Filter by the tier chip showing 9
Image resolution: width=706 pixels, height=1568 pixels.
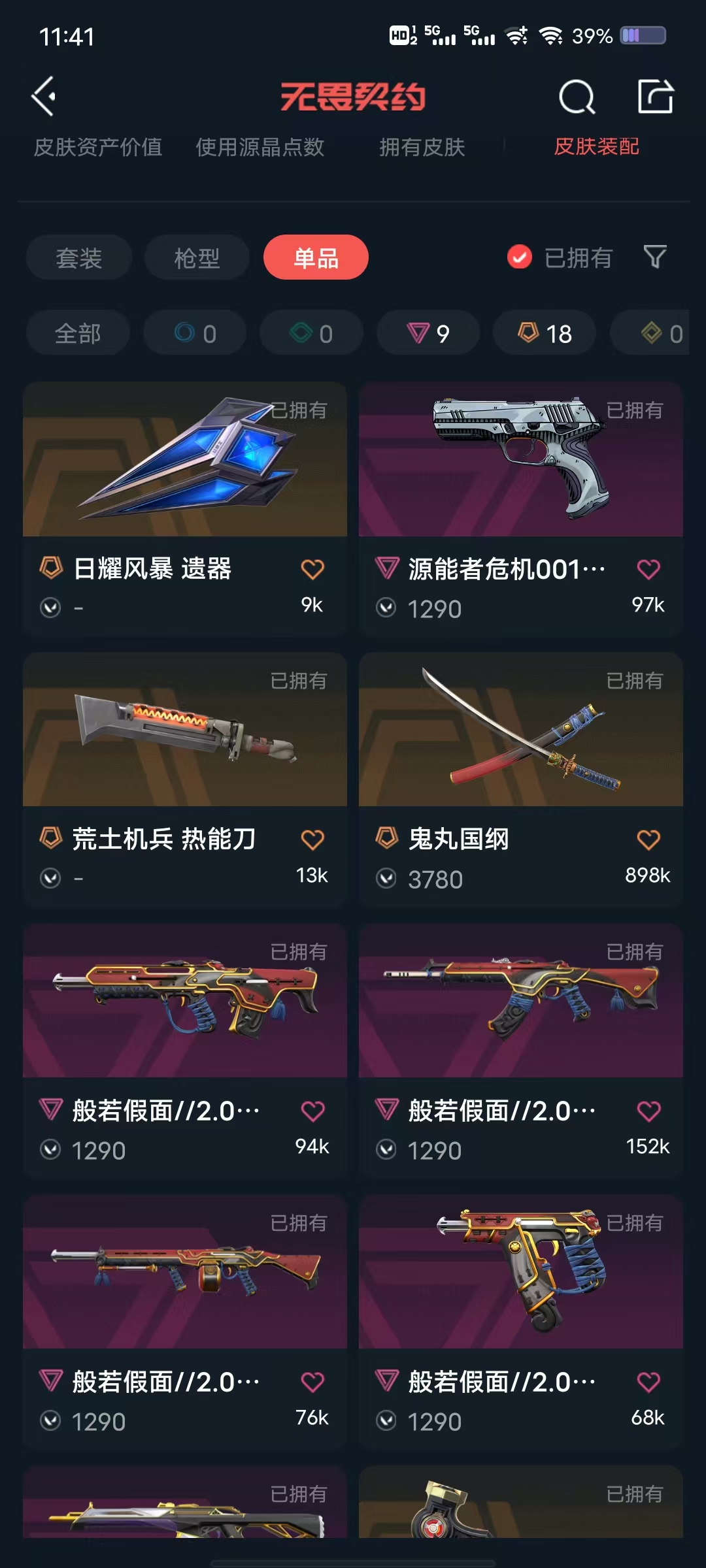click(428, 333)
